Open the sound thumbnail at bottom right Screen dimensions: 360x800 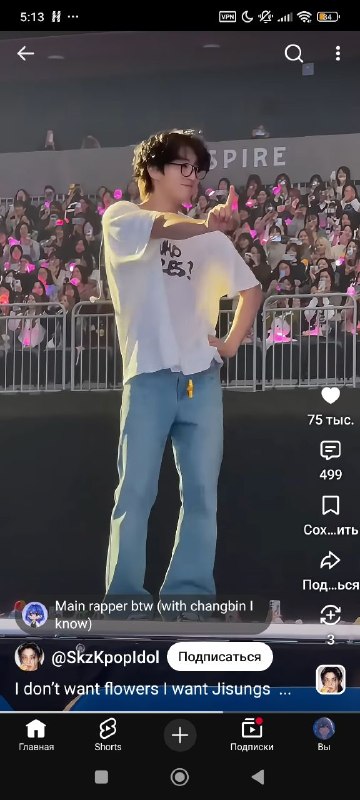330,680
